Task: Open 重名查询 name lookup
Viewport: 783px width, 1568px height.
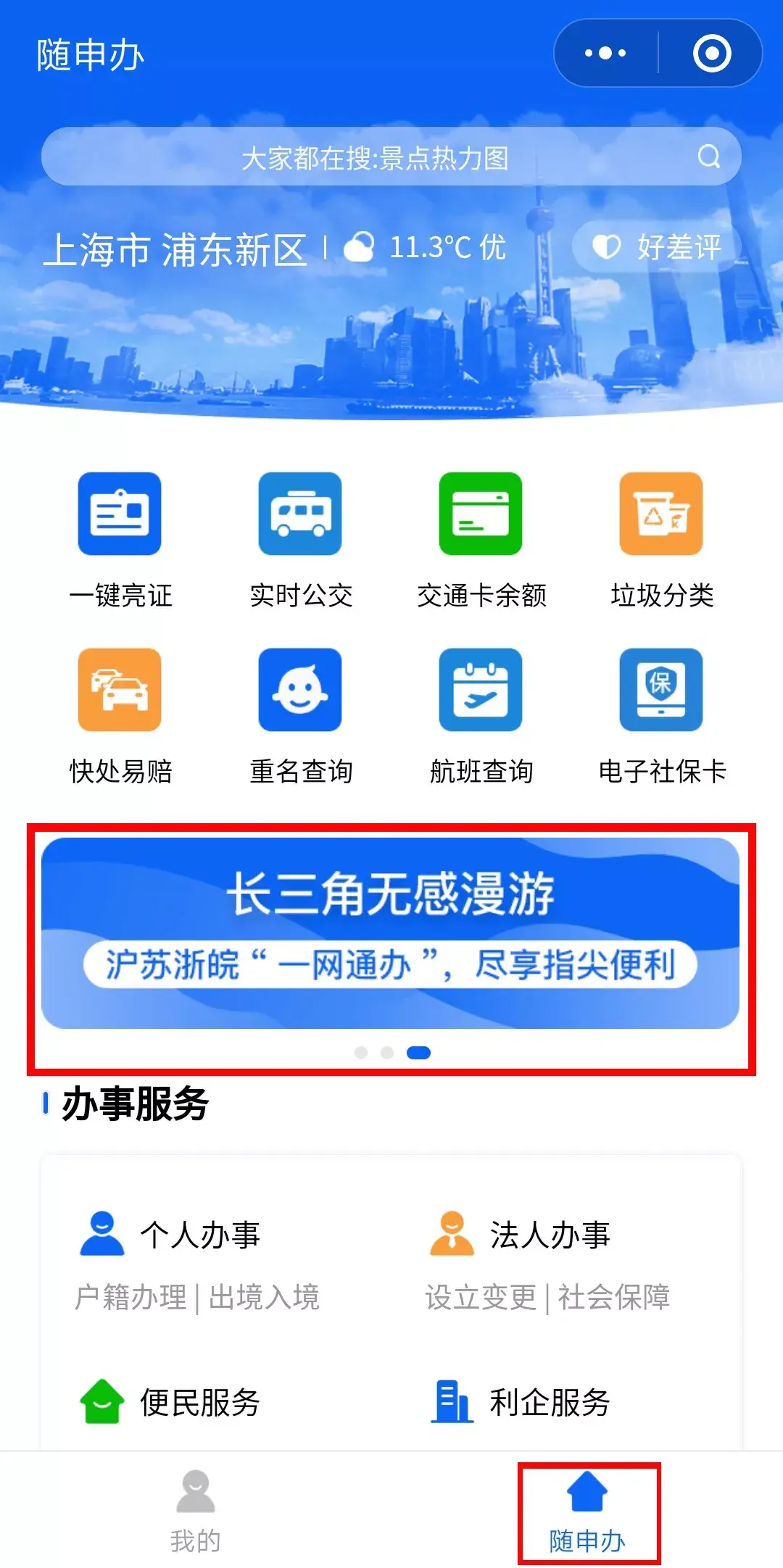Action: point(300,715)
